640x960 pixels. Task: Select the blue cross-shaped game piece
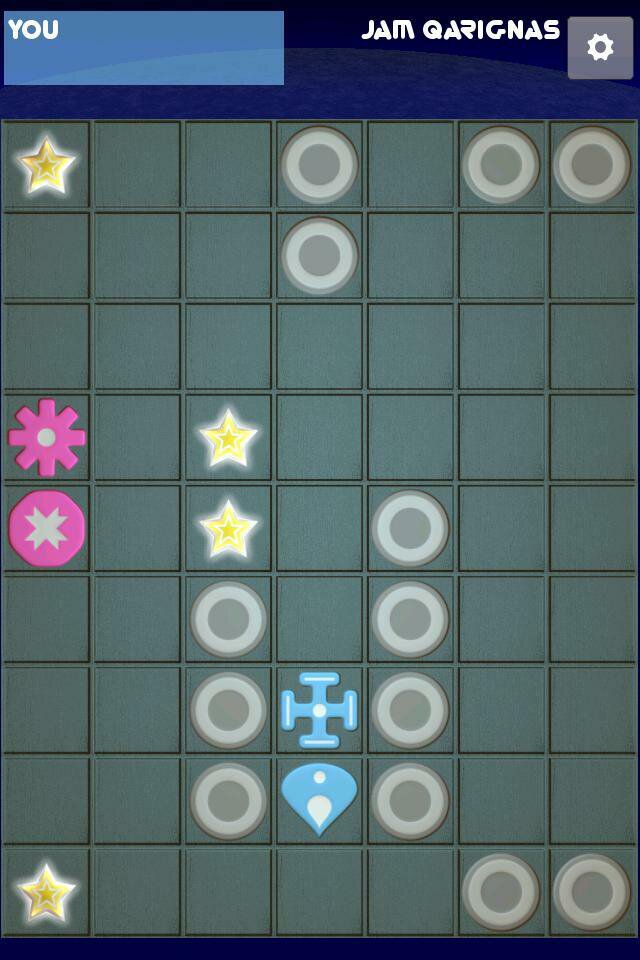(x=319, y=710)
